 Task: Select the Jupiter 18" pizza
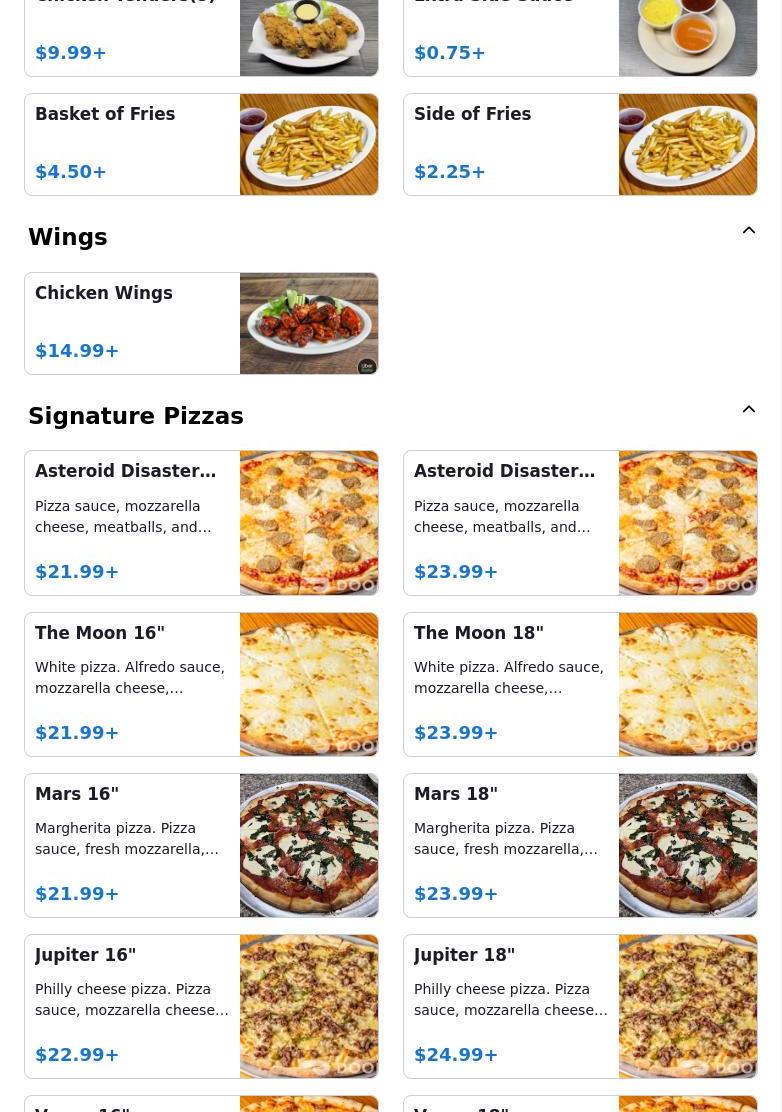click(580, 1006)
